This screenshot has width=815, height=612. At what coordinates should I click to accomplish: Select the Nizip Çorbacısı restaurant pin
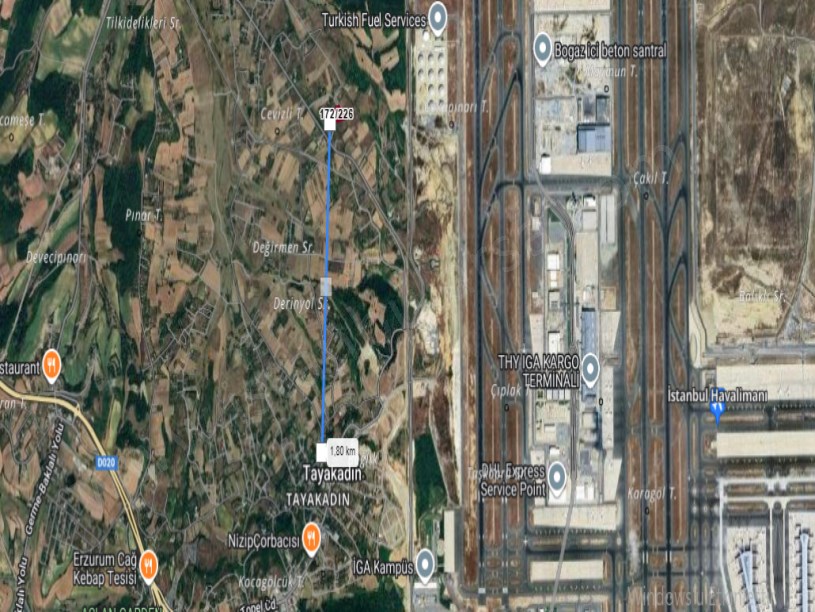(x=312, y=535)
